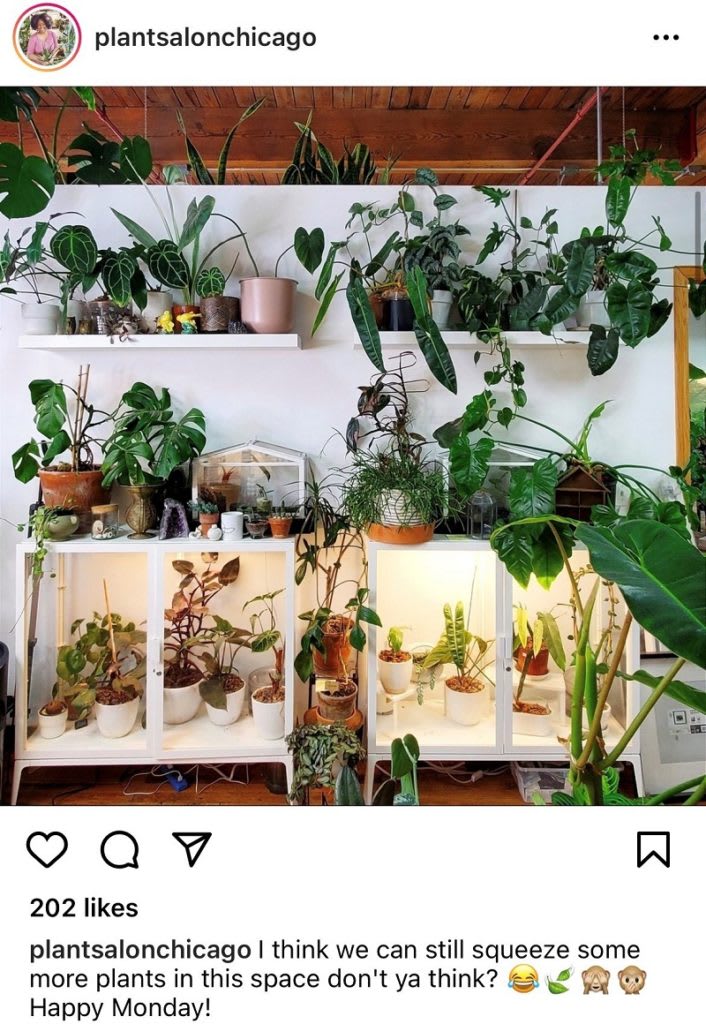Open the plantsalonchicago username in the header
Screen dimensions: 706x1024
205,38
